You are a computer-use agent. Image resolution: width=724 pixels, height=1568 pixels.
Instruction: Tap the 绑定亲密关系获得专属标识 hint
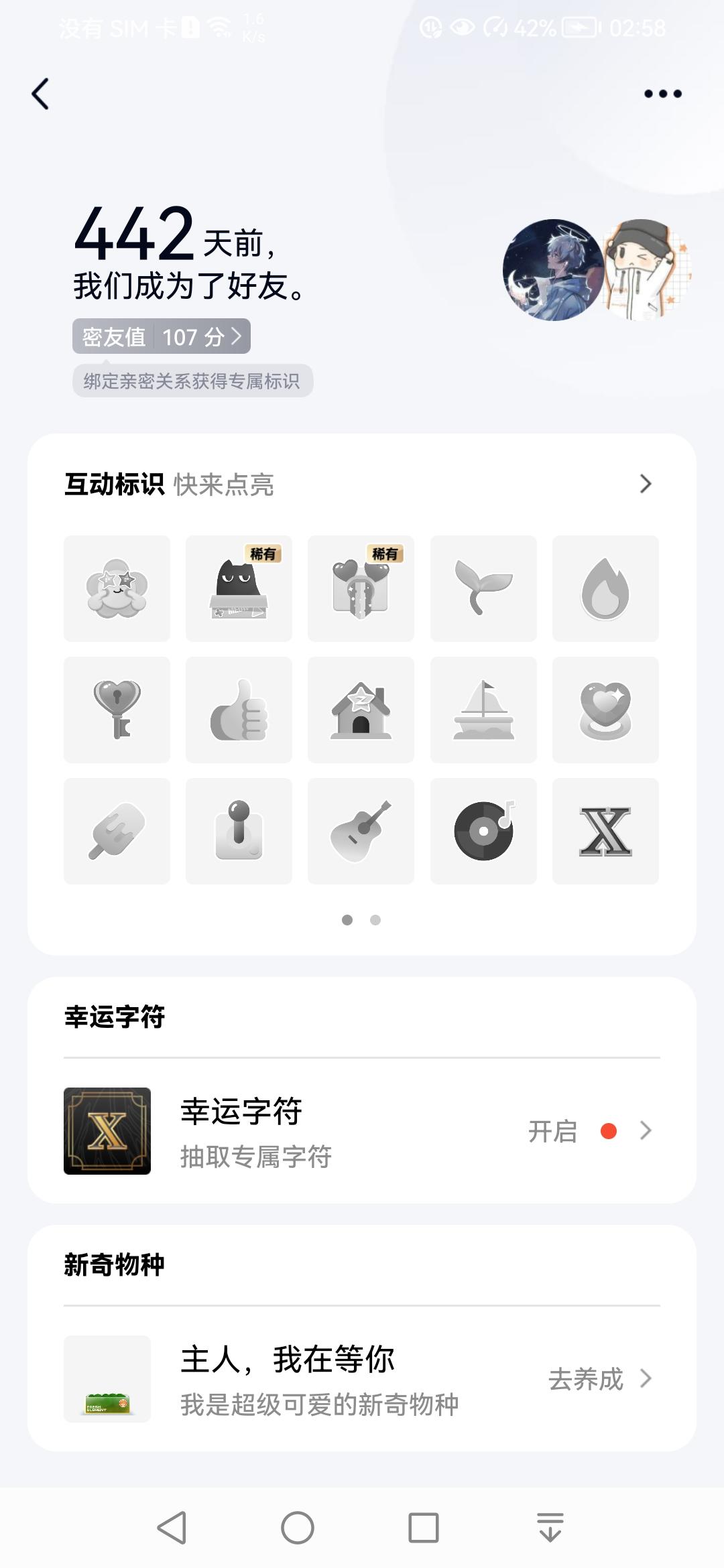pyautogui.click(x=192, y=381)
